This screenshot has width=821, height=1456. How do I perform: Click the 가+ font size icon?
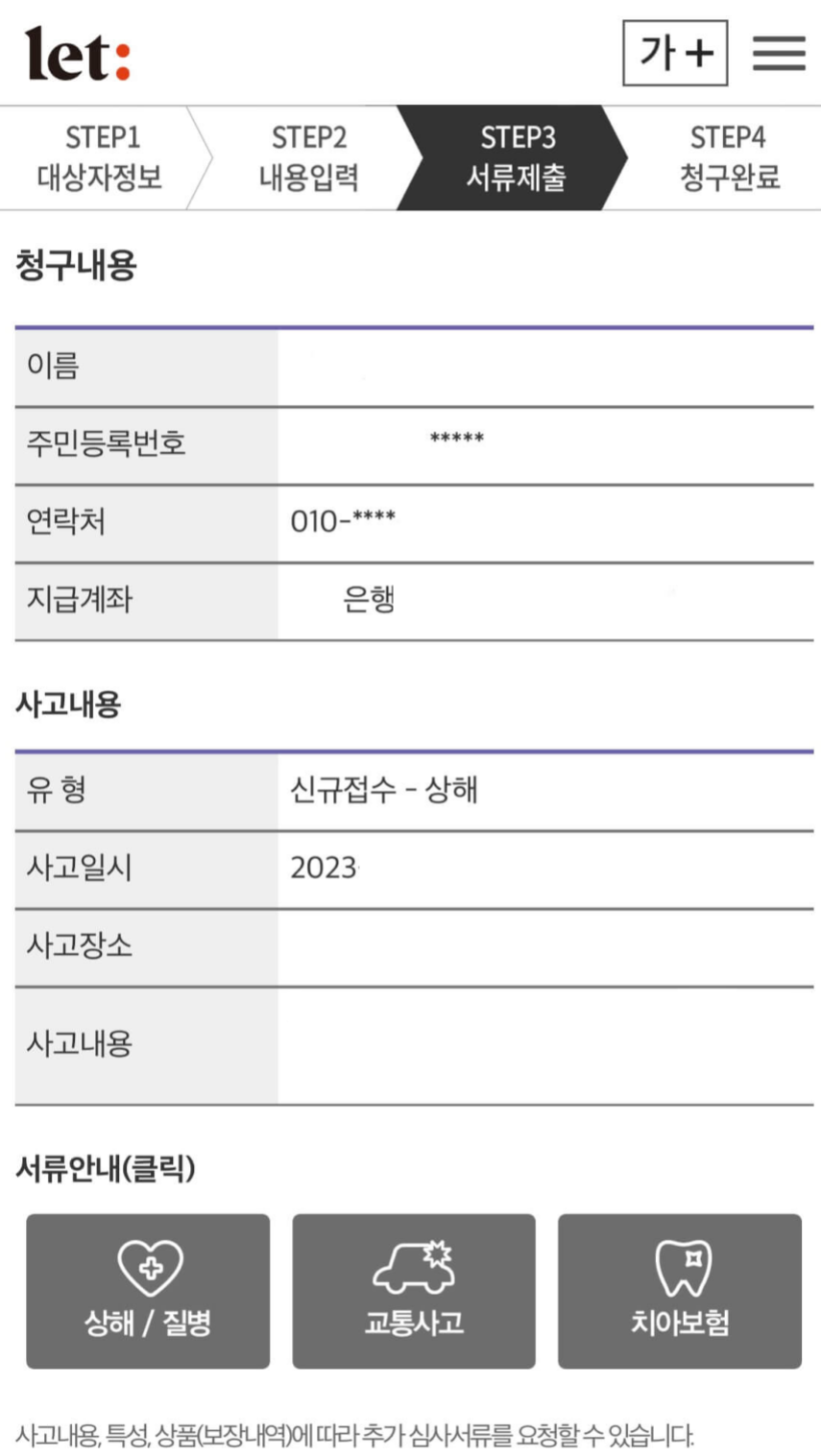(x=675, y=53)
